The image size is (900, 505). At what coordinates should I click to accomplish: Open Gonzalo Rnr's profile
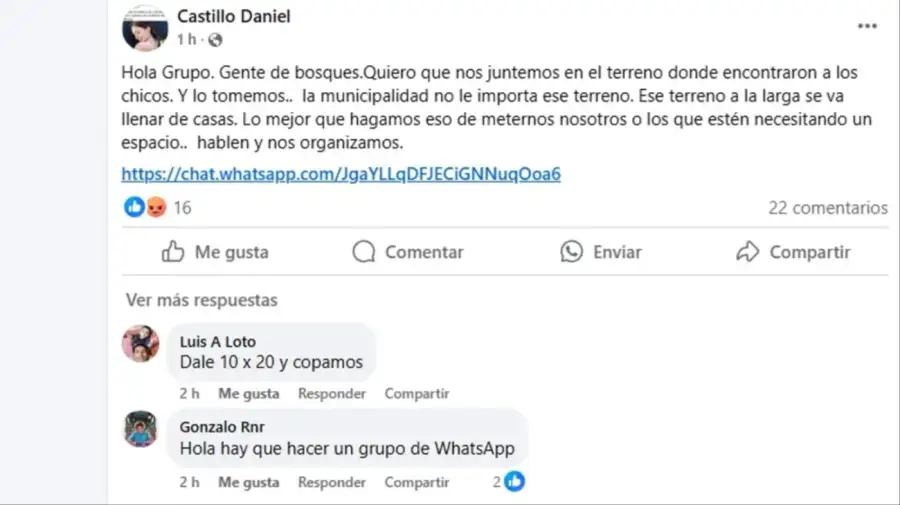pos(222,428)
